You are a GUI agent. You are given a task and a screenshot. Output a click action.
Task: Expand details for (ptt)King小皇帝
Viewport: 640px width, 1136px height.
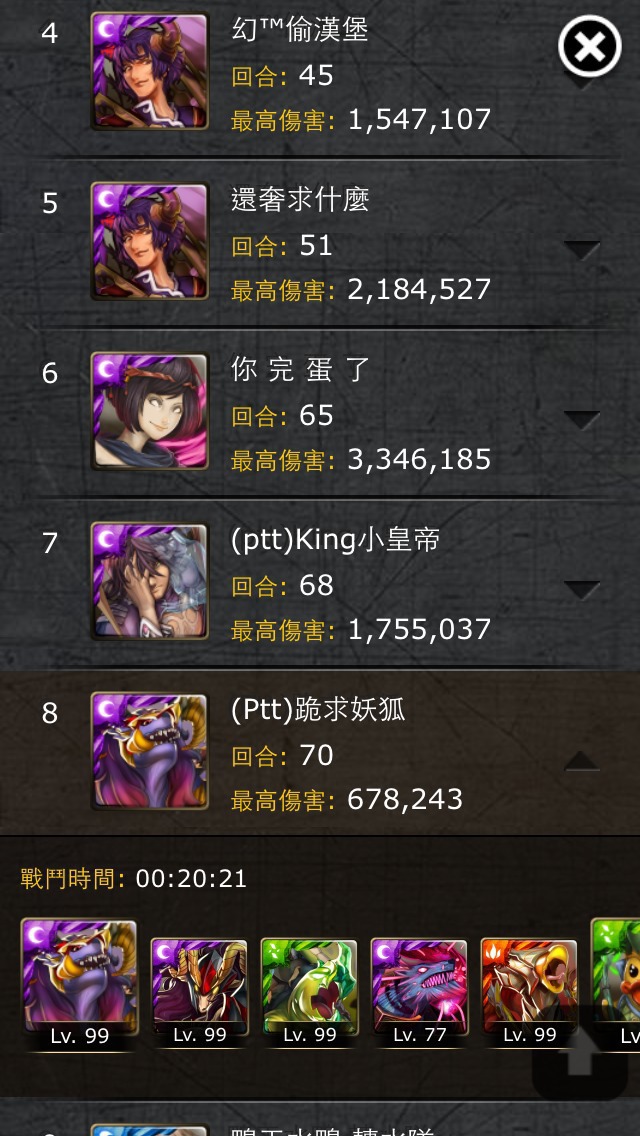click(581, 589)
